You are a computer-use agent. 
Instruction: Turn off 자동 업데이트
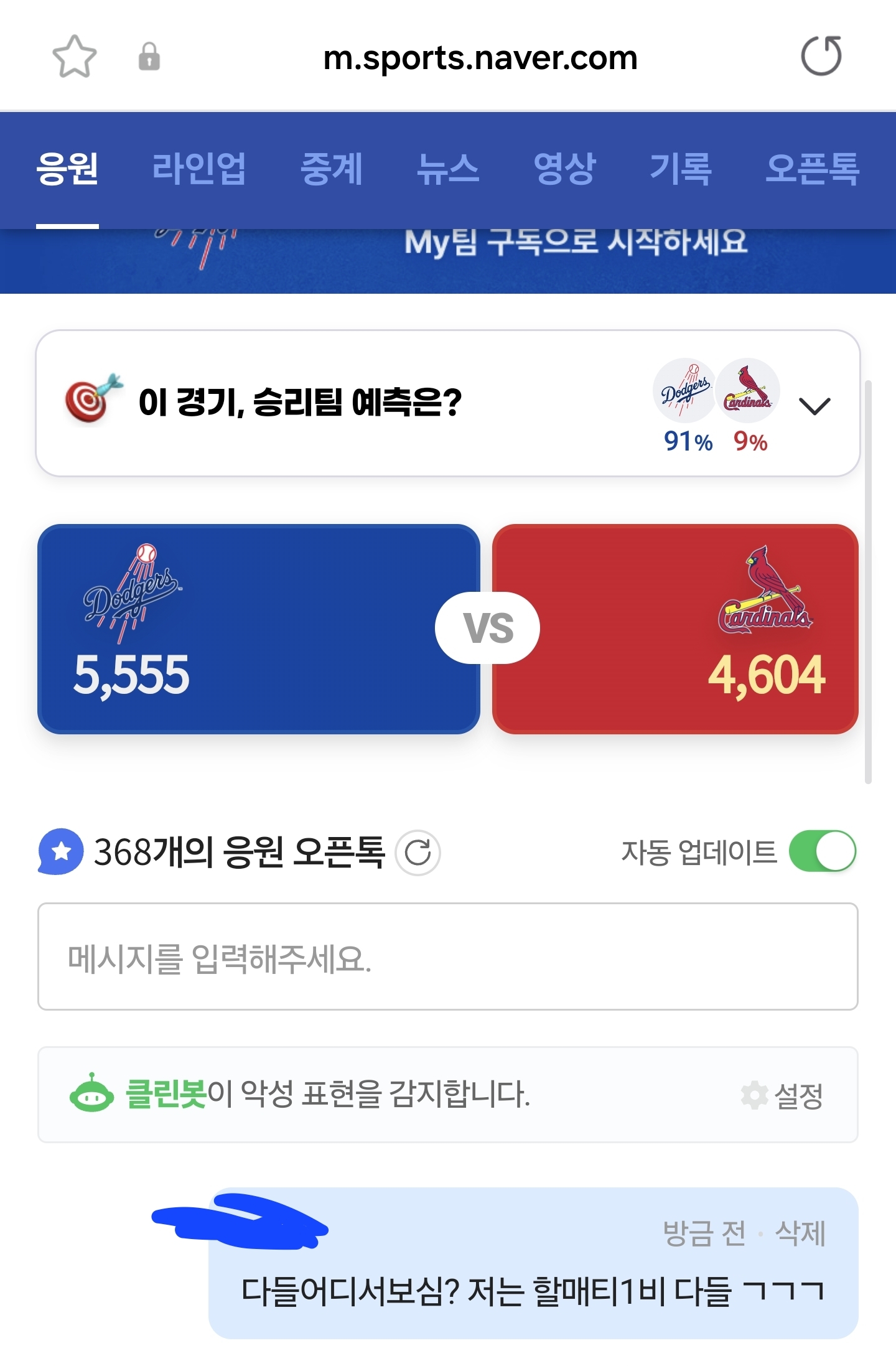point(822,851)
